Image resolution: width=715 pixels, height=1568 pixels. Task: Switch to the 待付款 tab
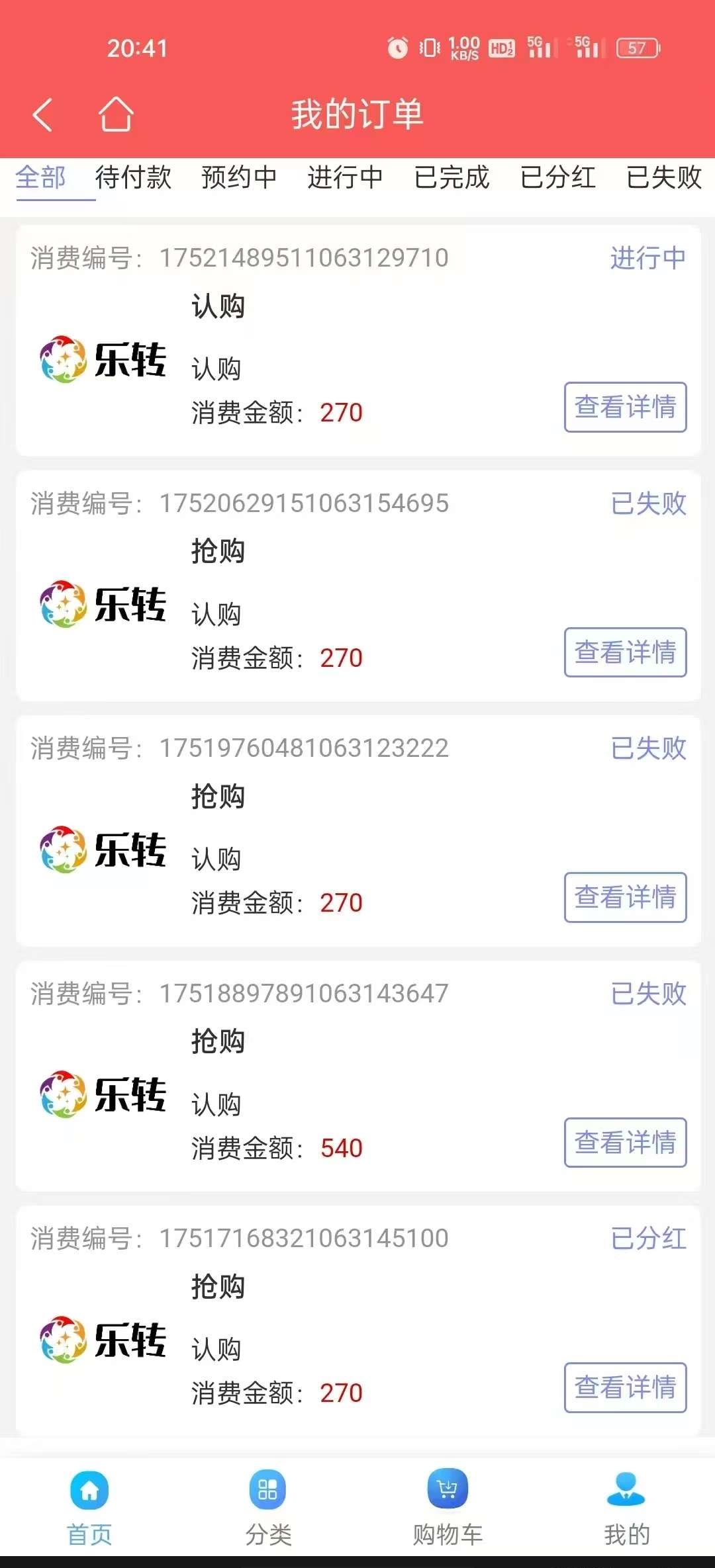pyautogui.click(x=133, y=177)
